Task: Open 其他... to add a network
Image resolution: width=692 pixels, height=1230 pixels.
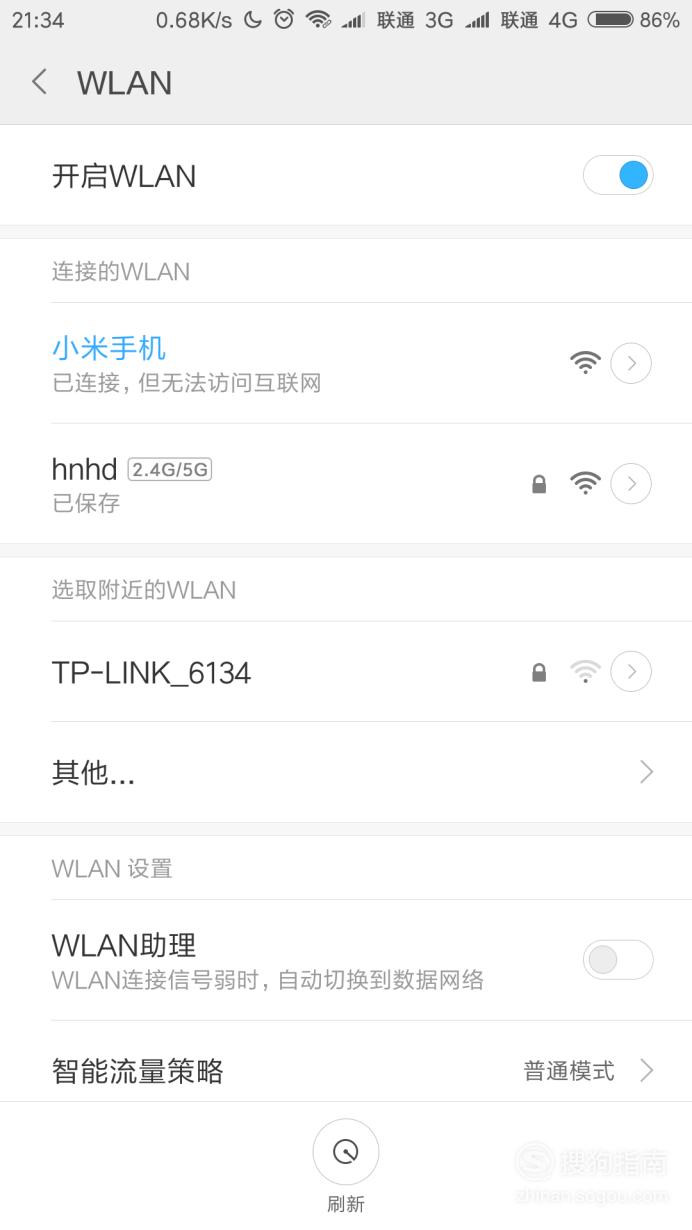Action: 346,772
